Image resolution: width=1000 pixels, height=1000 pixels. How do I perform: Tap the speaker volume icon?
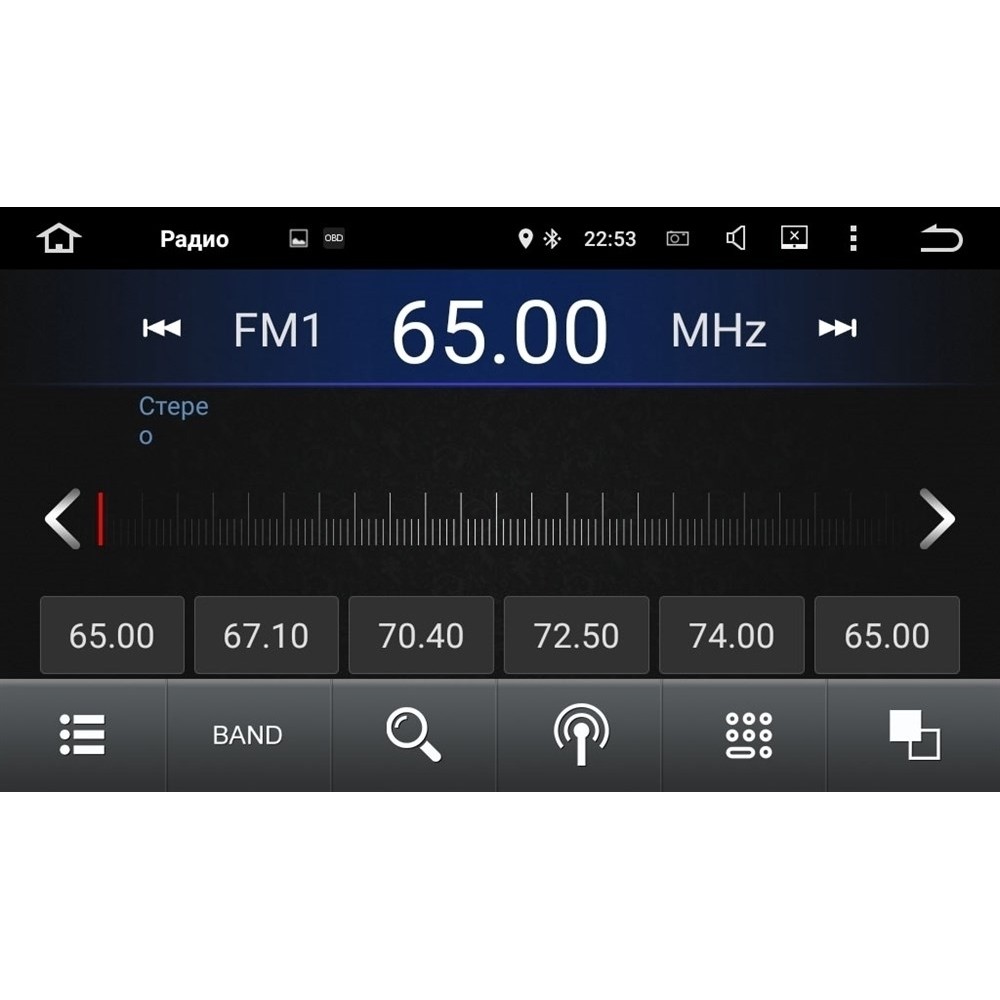(x=736, y=239)
